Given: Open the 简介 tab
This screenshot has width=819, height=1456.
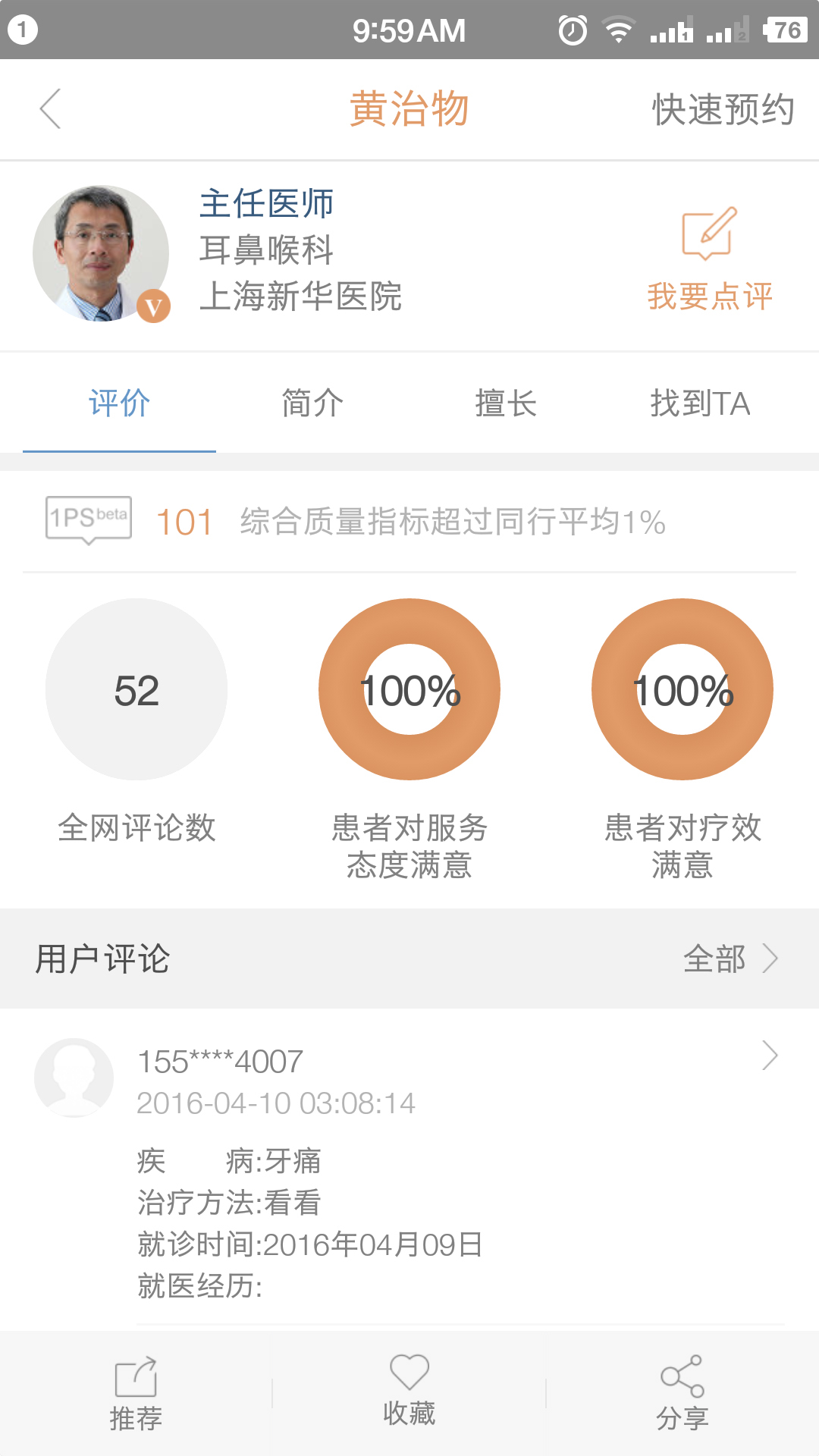Looking at the screenshot, I should point(312,403).
